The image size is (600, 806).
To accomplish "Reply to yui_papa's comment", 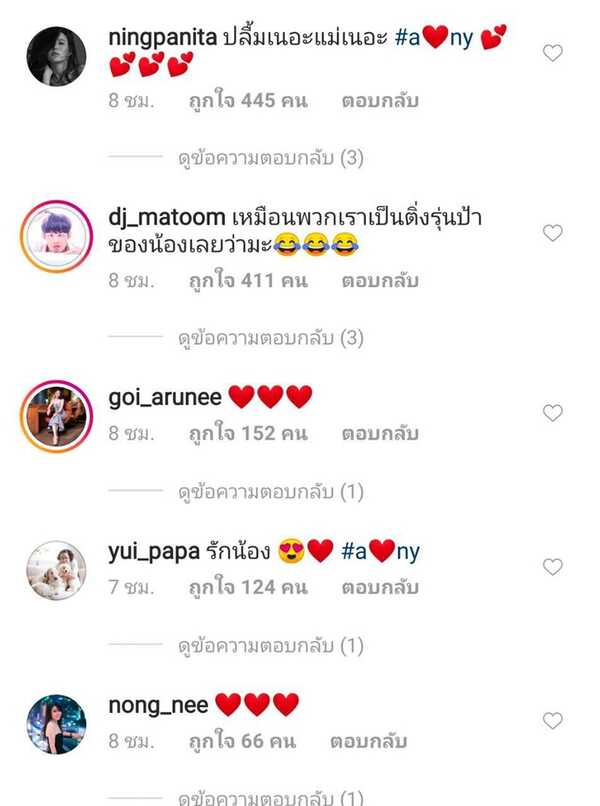I will click(x=380, y=588).
